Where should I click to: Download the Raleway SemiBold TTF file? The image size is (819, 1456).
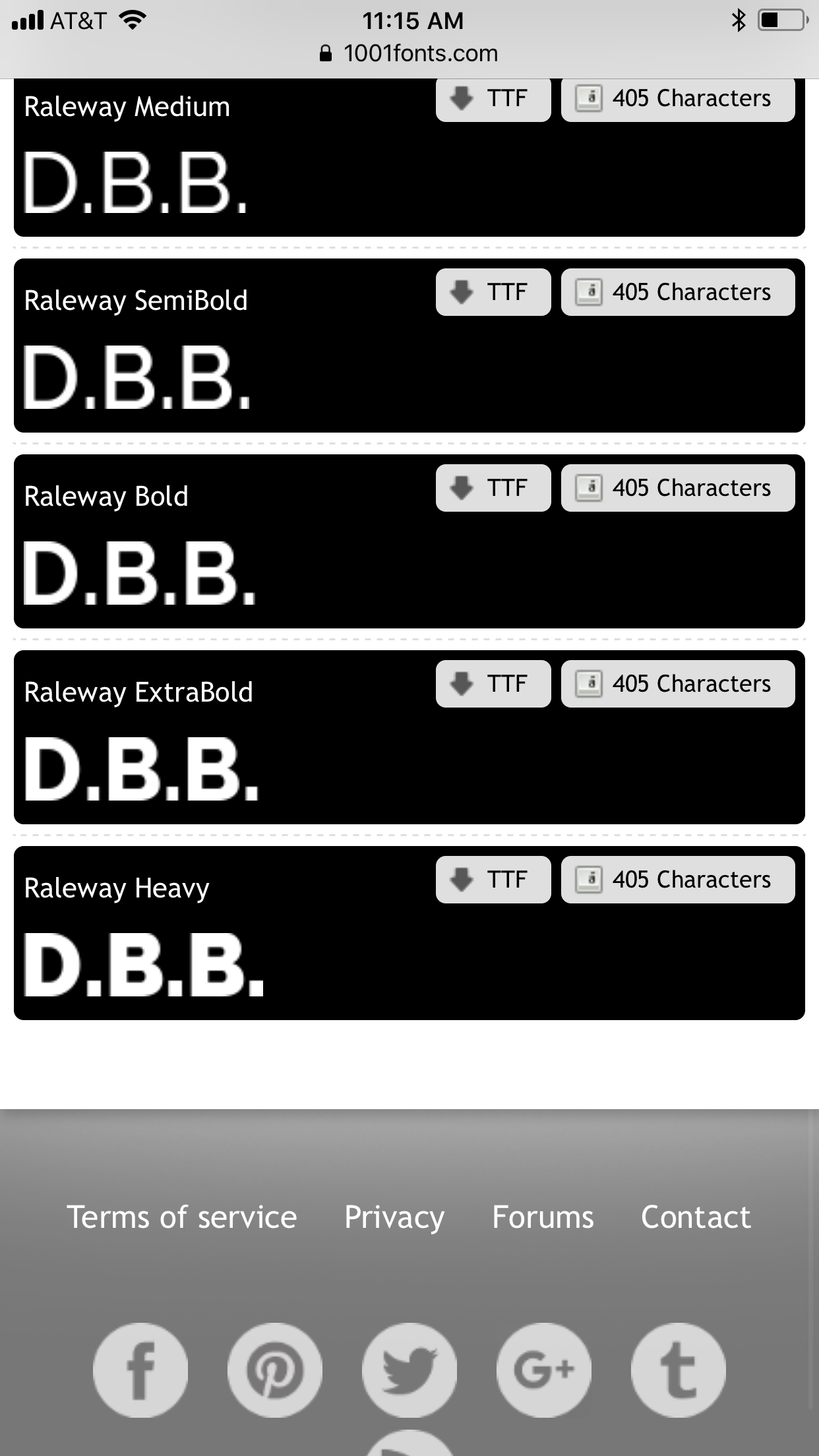coord(493,292)
